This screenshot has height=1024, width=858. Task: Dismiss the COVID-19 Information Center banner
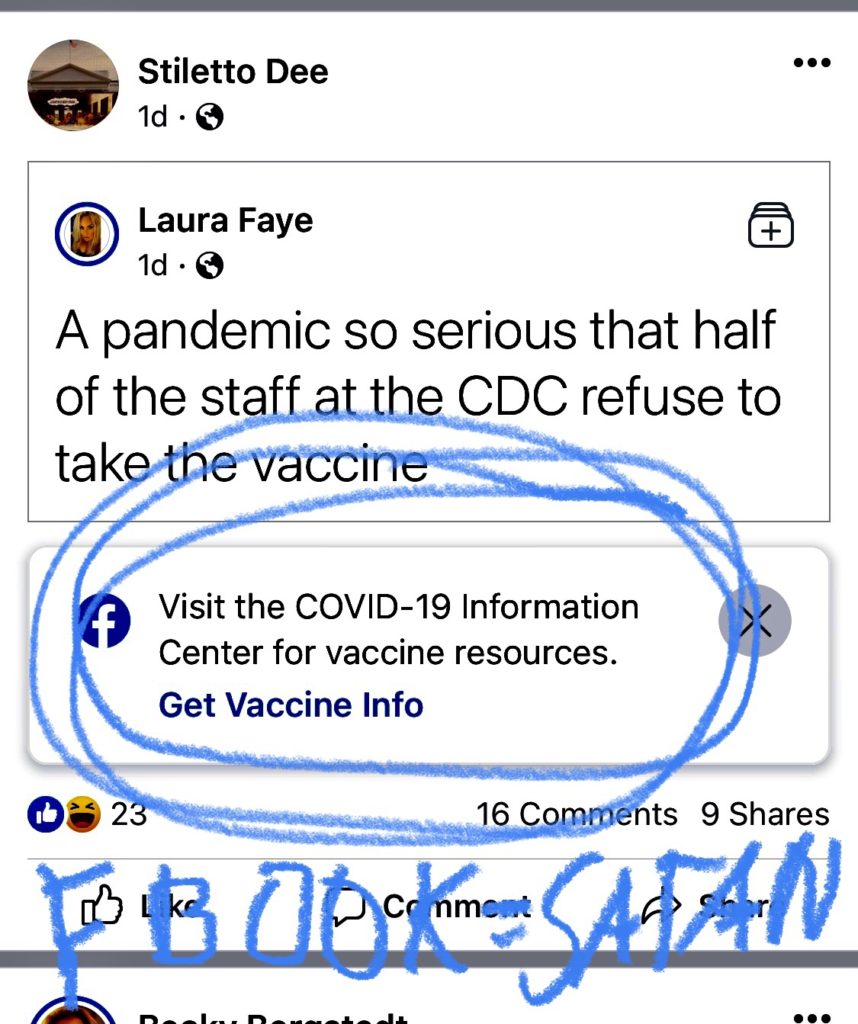click(x=755, y=622)
